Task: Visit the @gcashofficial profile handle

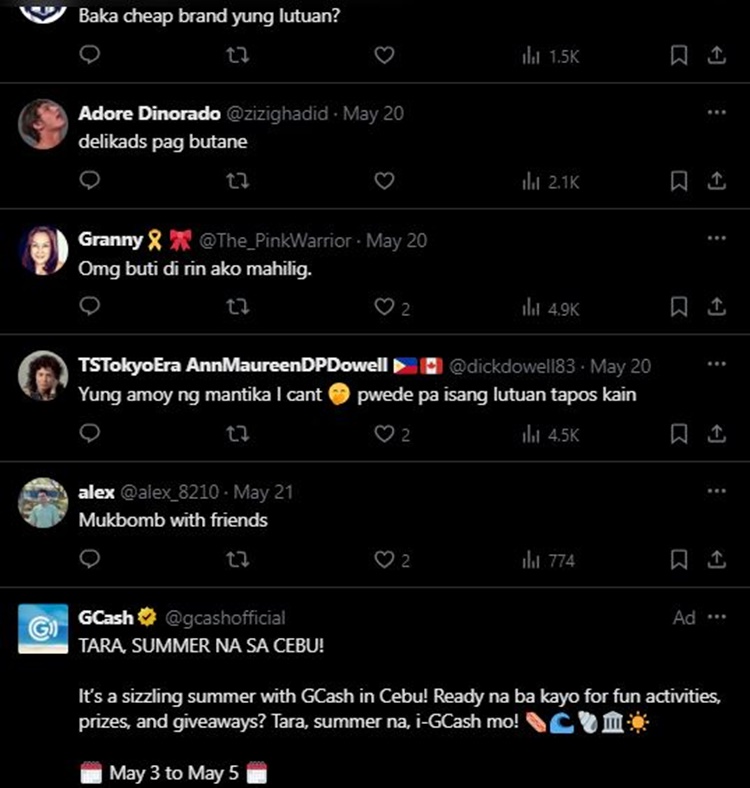Action: point(218,618)
